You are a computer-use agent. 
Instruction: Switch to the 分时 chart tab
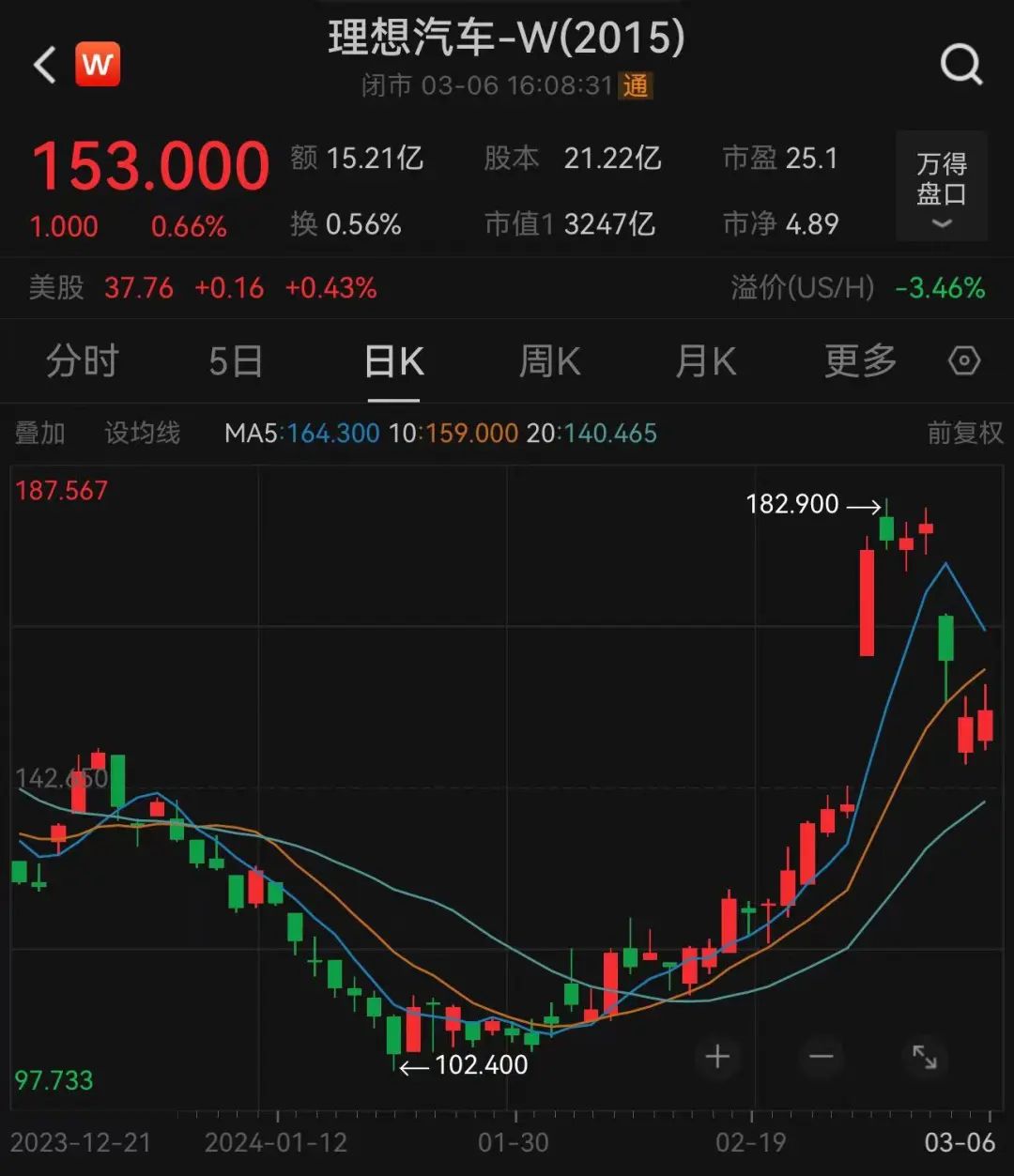[83, 361]
